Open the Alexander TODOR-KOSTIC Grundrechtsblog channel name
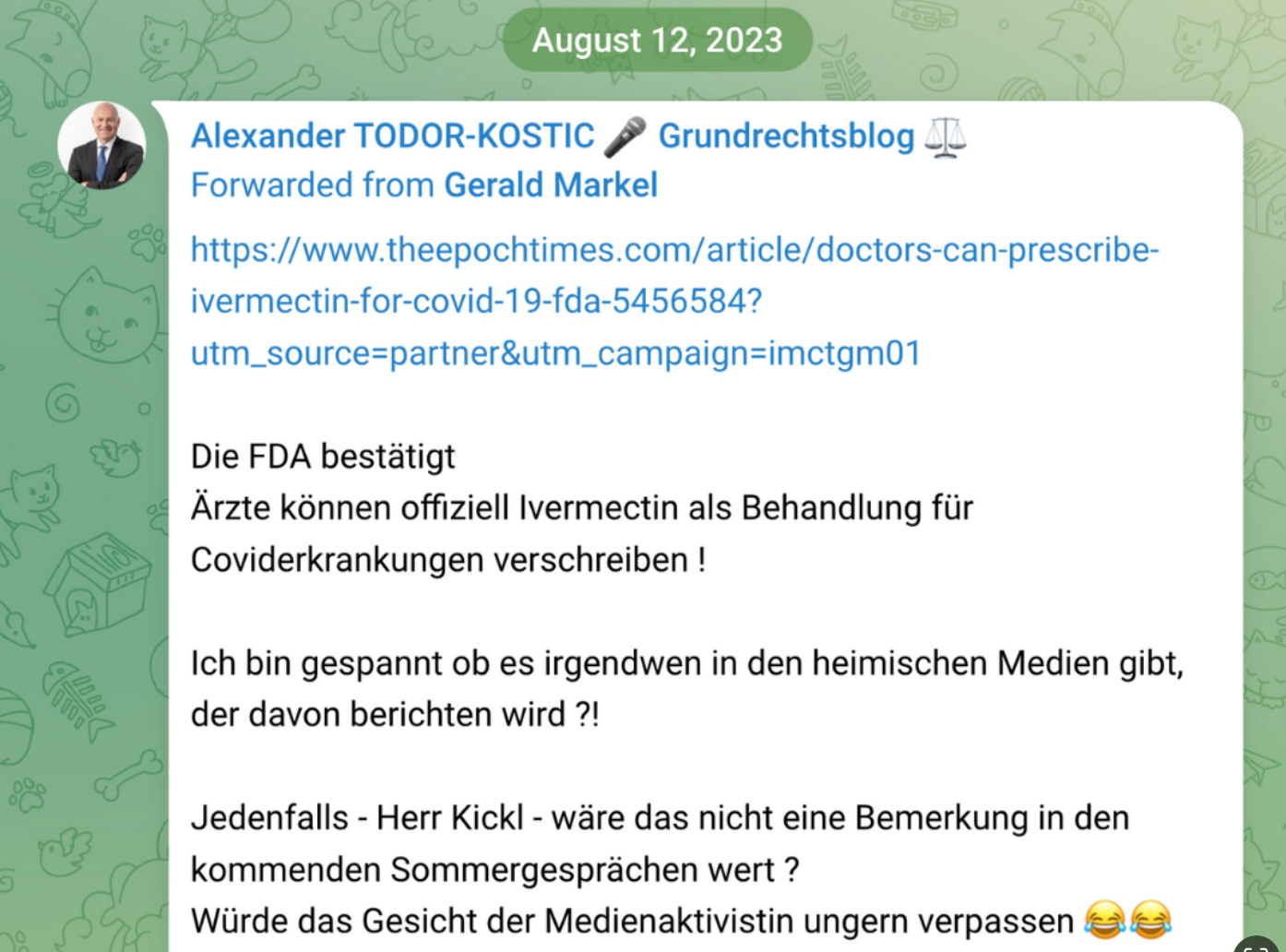The image size is (1286, 952). [x=578, y=136]
